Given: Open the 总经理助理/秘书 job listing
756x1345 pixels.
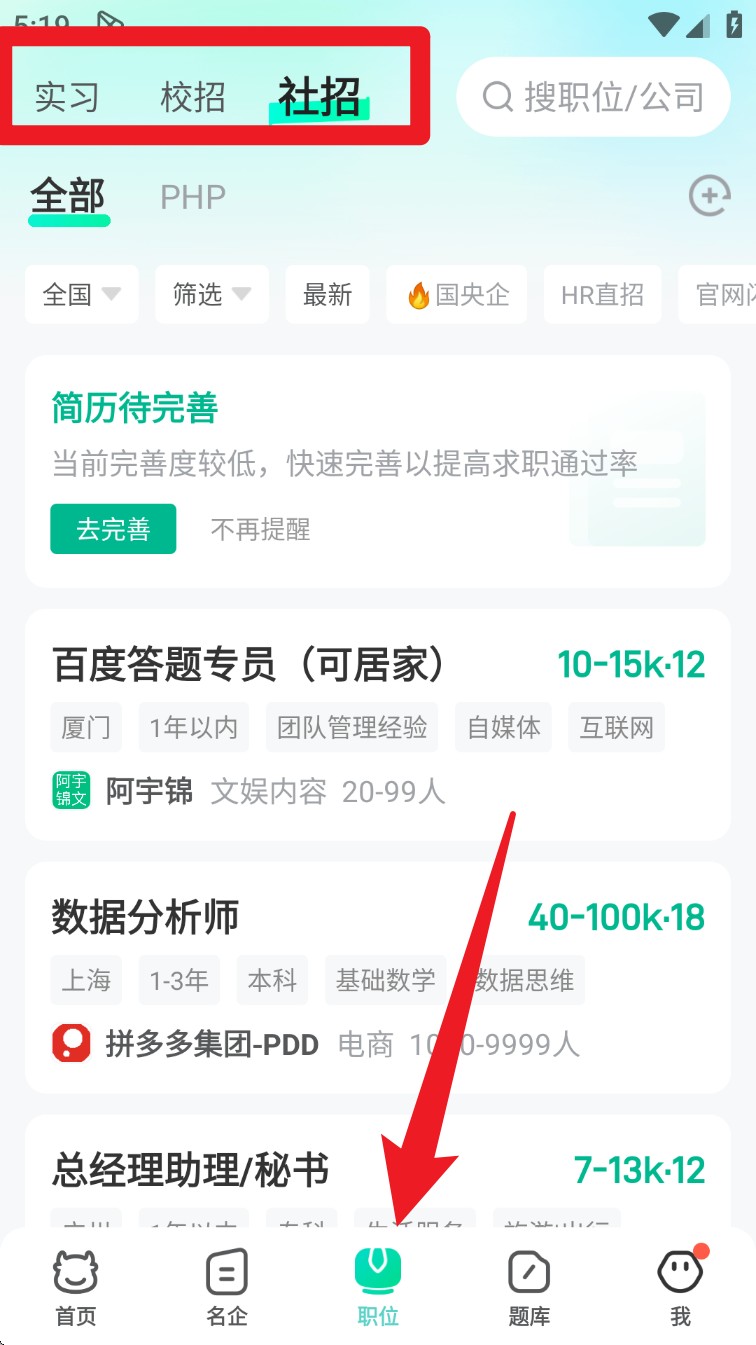Looking at the screenshot, I should (x=190, y=1170).
